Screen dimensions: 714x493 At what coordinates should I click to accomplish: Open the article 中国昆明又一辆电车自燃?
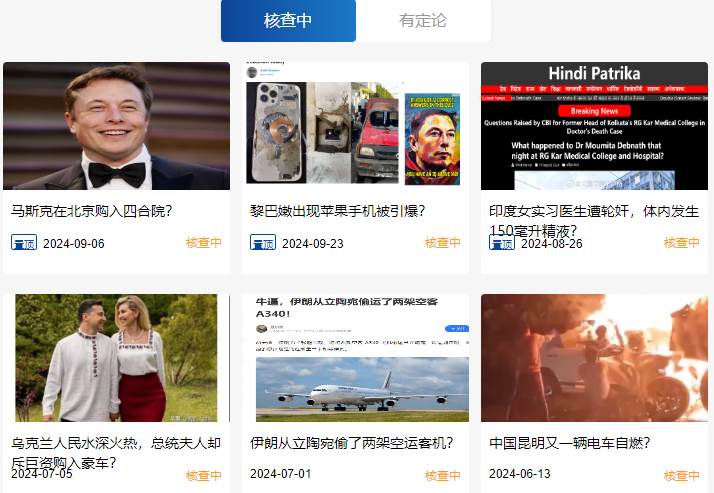click(570, 442)
